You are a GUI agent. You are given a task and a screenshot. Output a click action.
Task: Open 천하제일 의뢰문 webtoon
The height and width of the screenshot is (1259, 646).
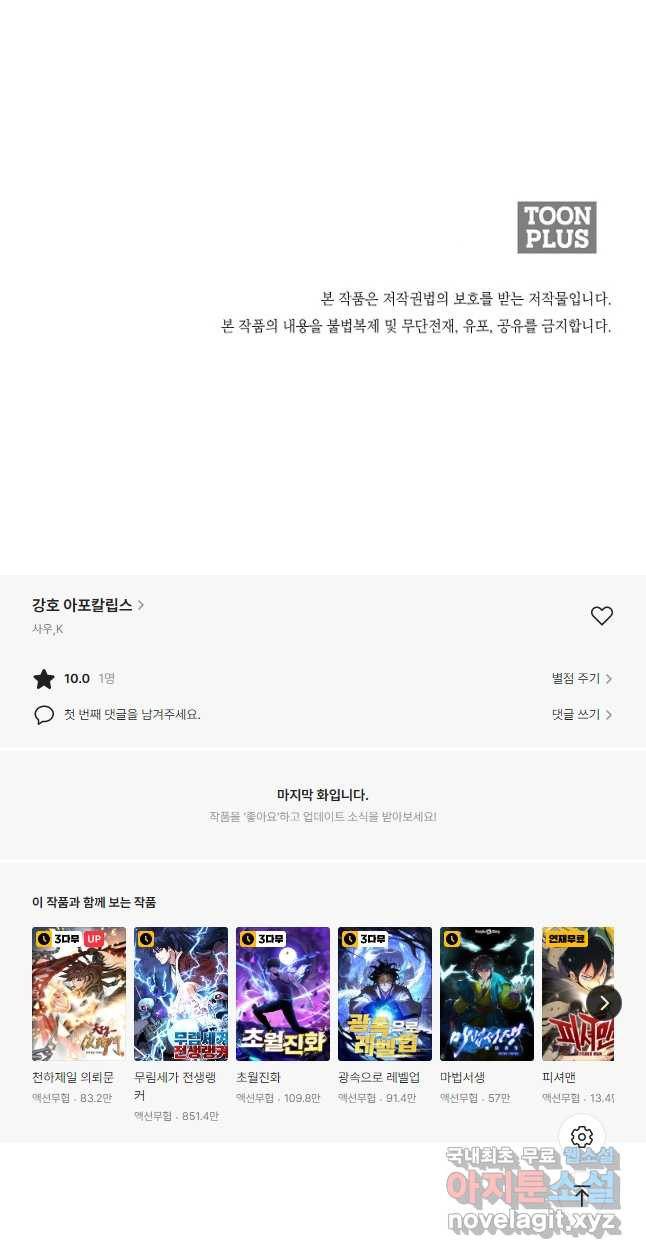[79, 994]
